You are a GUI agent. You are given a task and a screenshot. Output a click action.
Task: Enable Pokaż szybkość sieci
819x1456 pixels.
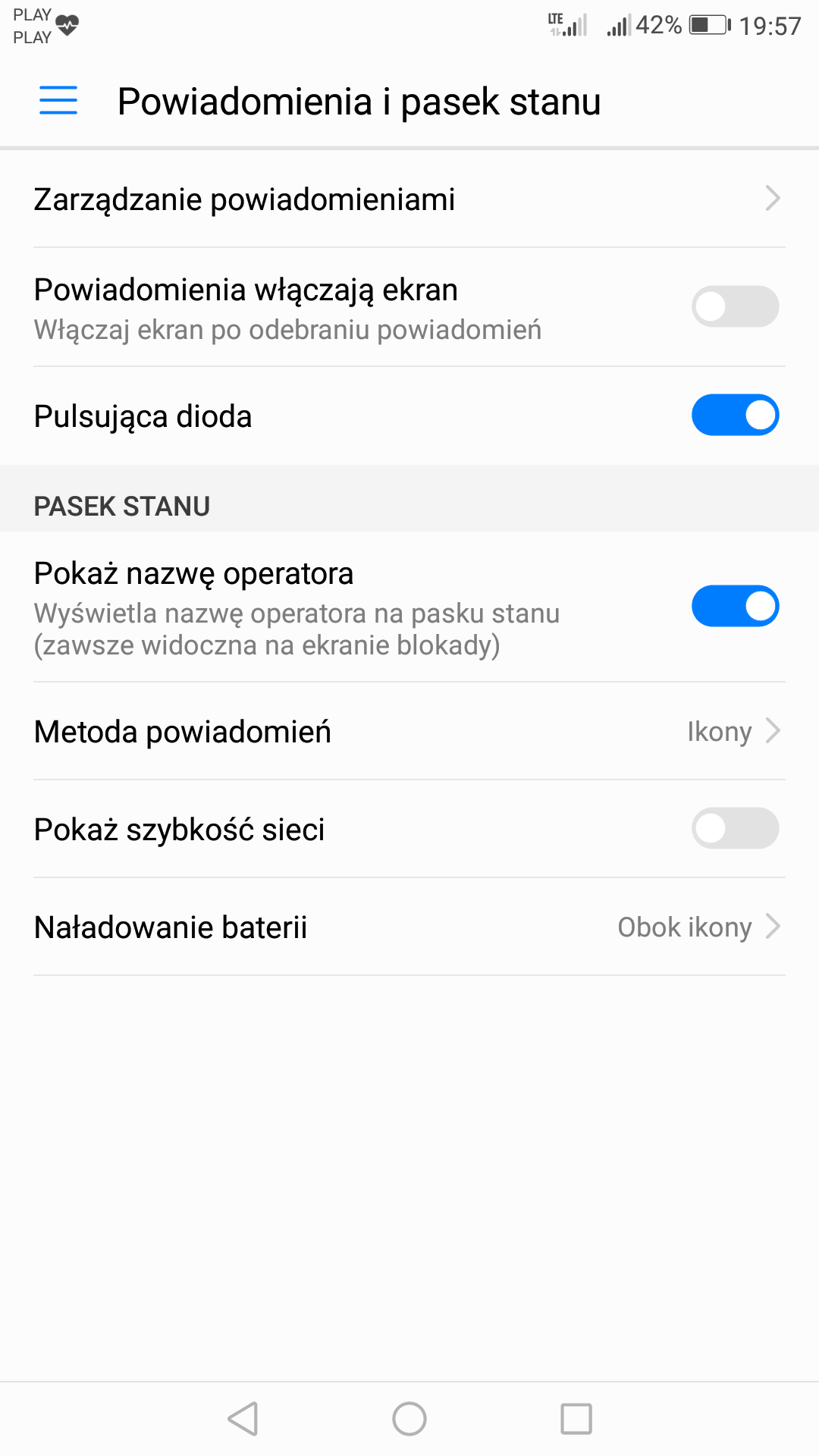click(735, 828)
